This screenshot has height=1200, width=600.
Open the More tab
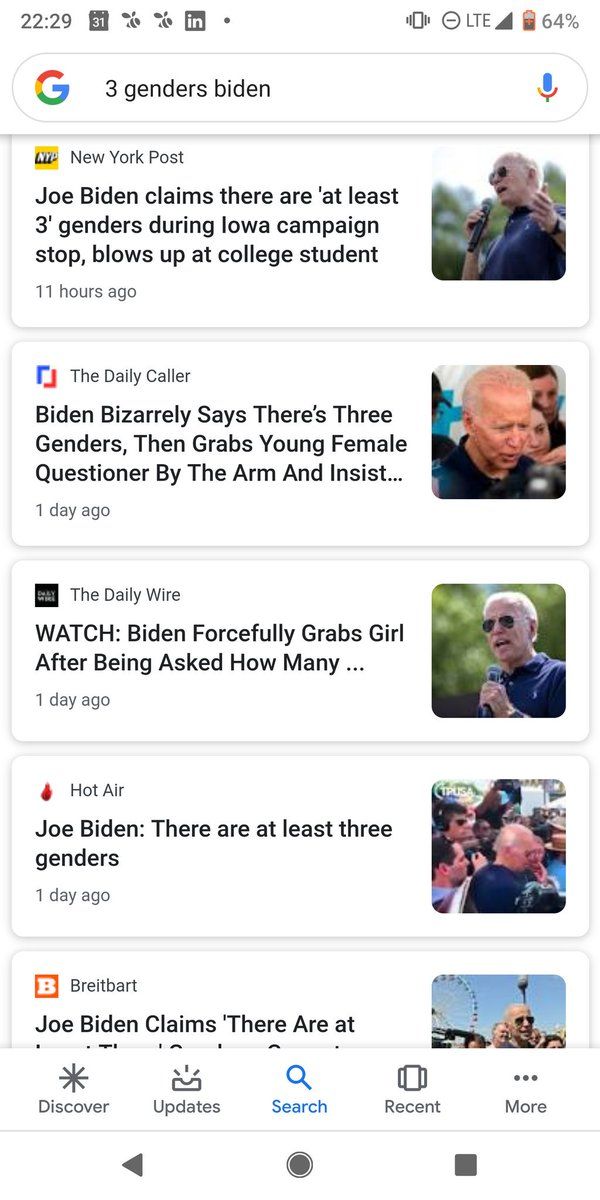(x=525, y=1089)
